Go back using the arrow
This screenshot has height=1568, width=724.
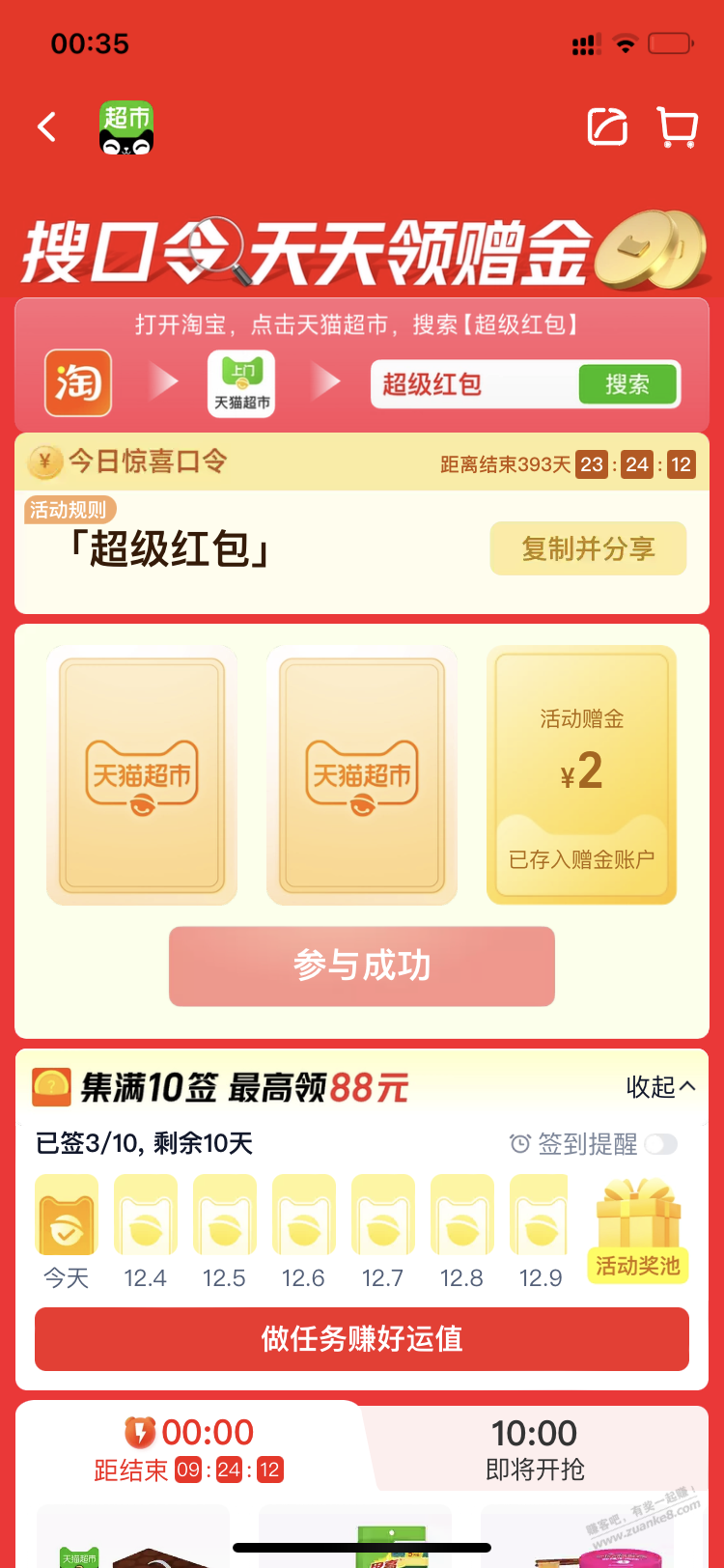click(46, 127)
